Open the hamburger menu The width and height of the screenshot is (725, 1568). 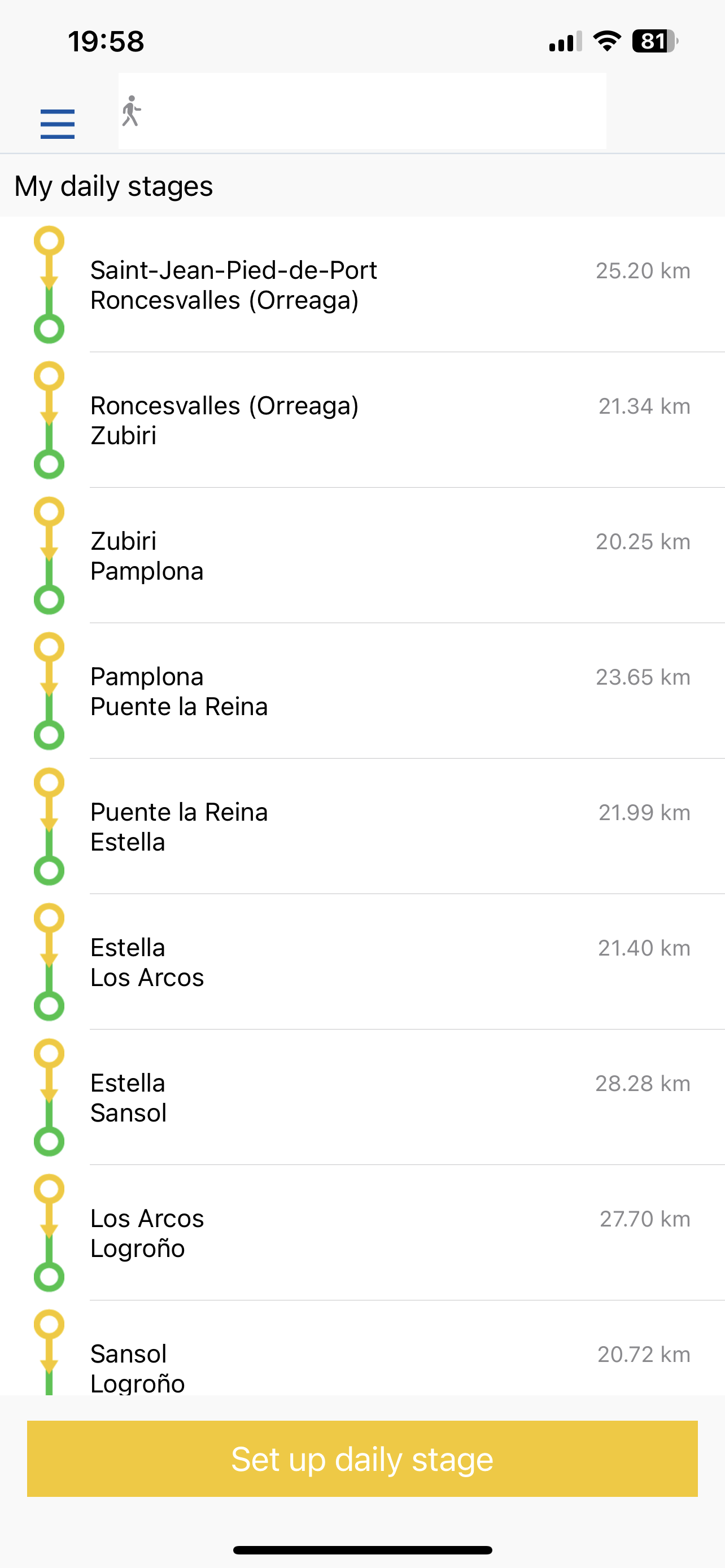point(57,124)
